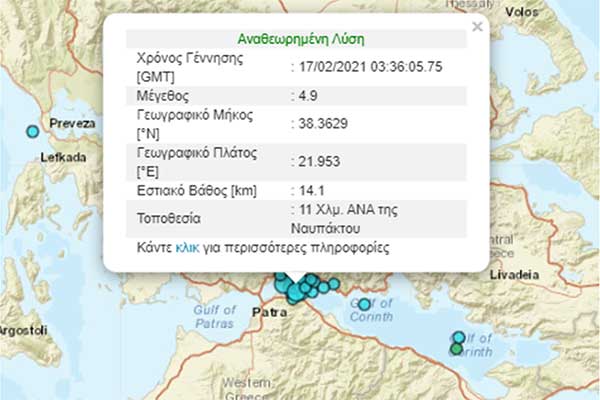Select the earthquake marker beside the Gulf of Corinth label
Screen dimensions: 600x400
coord(365,304)
